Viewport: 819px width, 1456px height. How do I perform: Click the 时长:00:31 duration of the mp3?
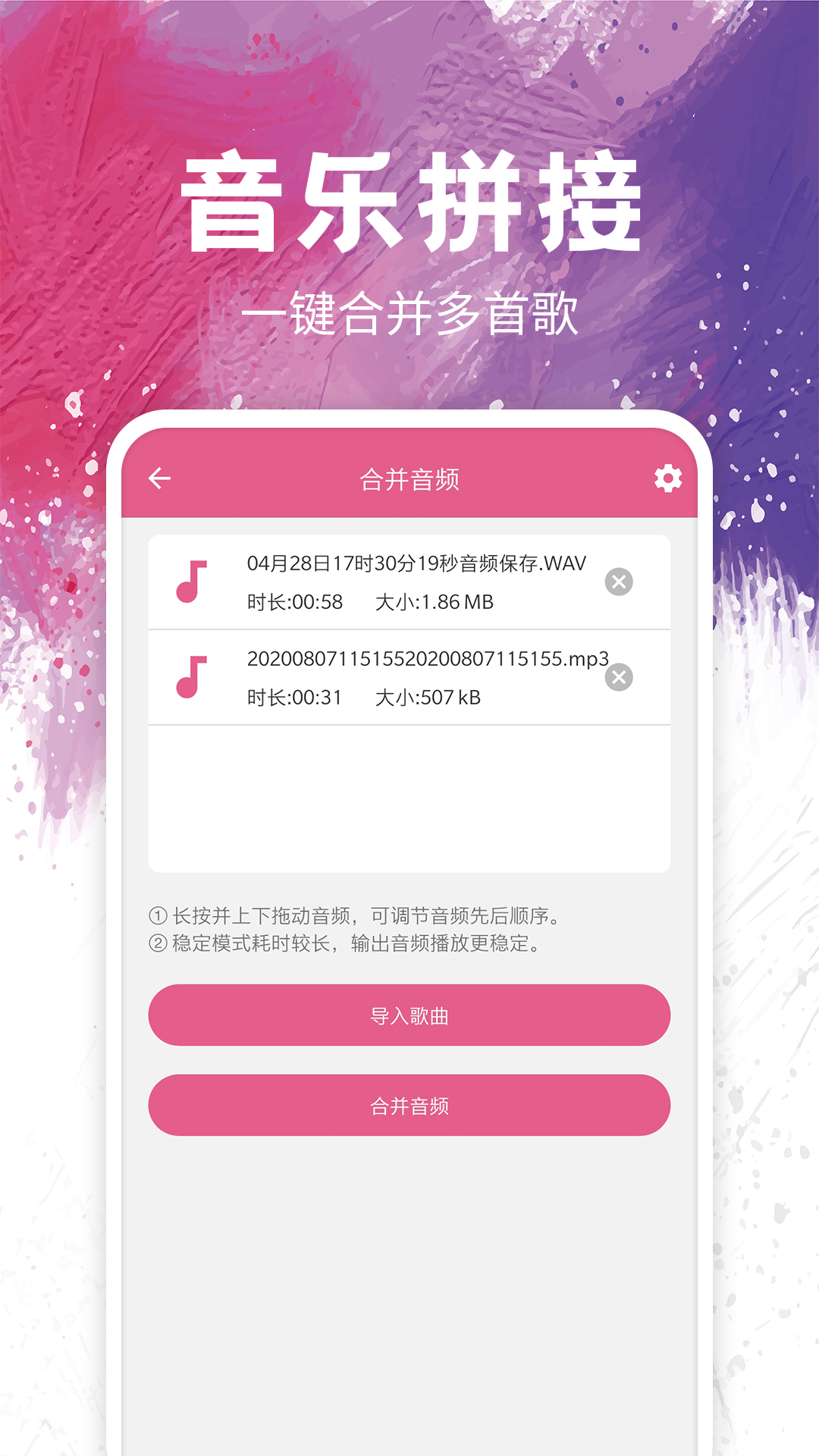click(x=296, y=697)
